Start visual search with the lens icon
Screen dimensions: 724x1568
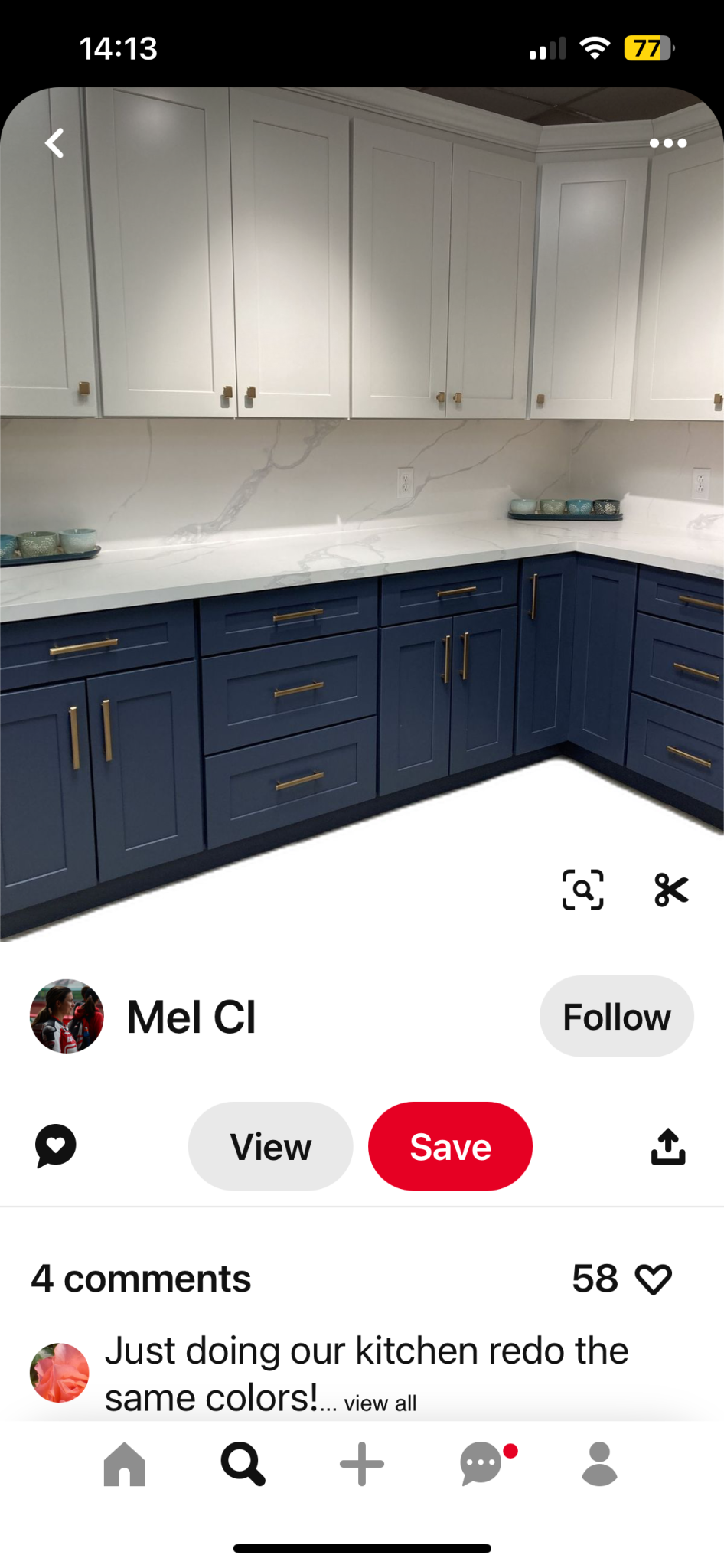pos(582,890)
